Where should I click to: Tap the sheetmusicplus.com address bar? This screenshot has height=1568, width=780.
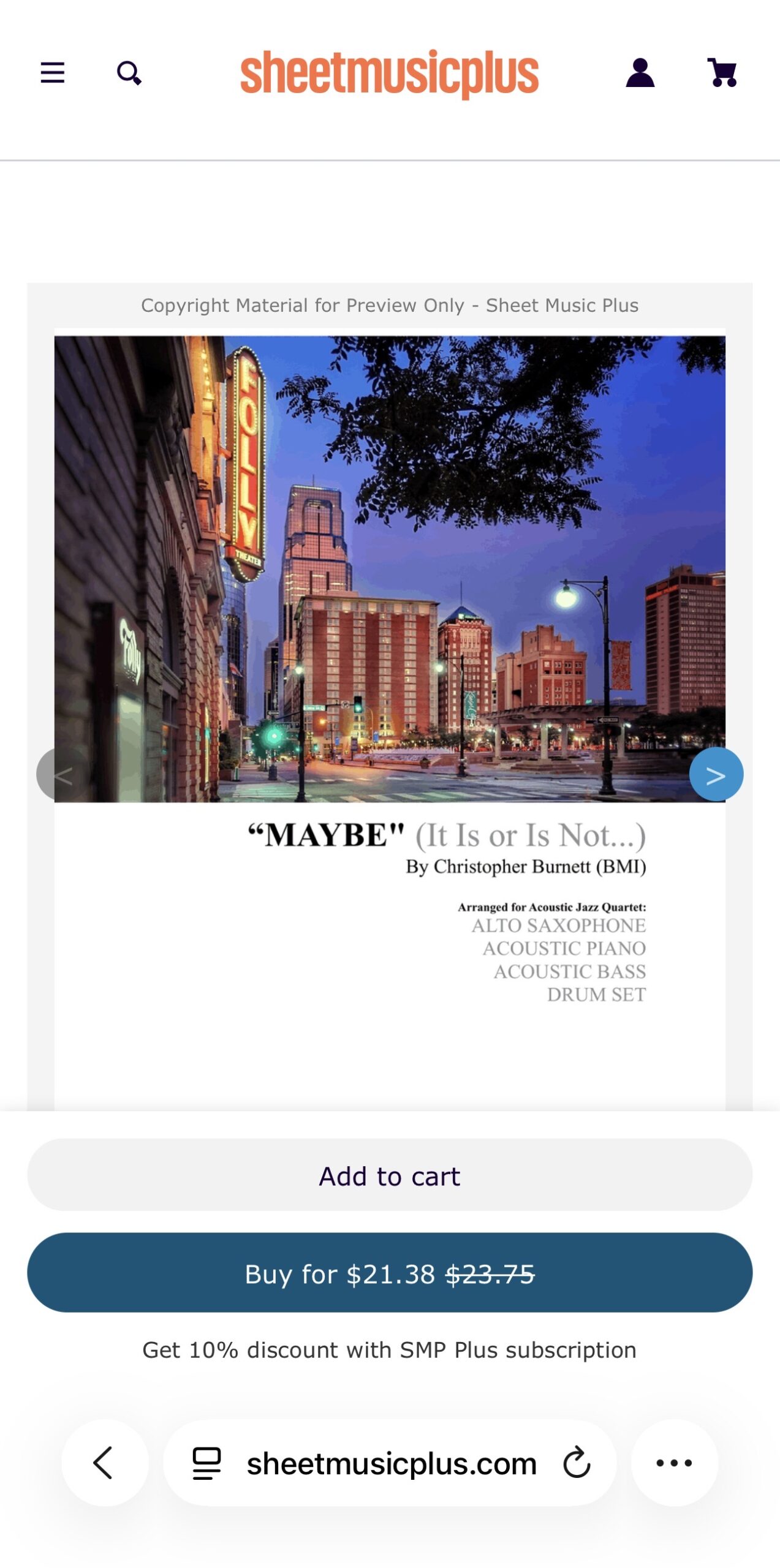coord(391,1463)
